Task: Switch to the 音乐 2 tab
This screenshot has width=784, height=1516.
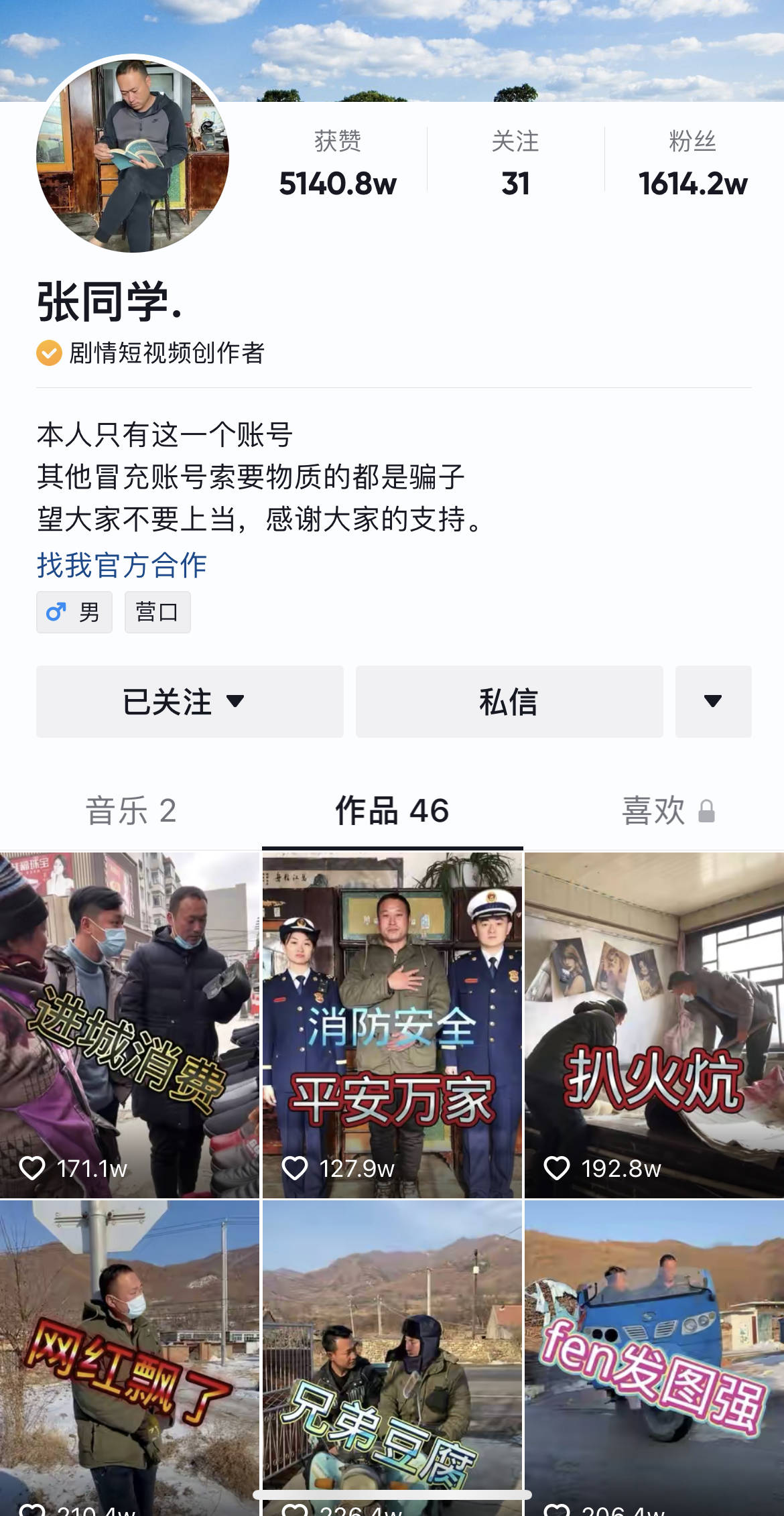Action: pos(131,811)
